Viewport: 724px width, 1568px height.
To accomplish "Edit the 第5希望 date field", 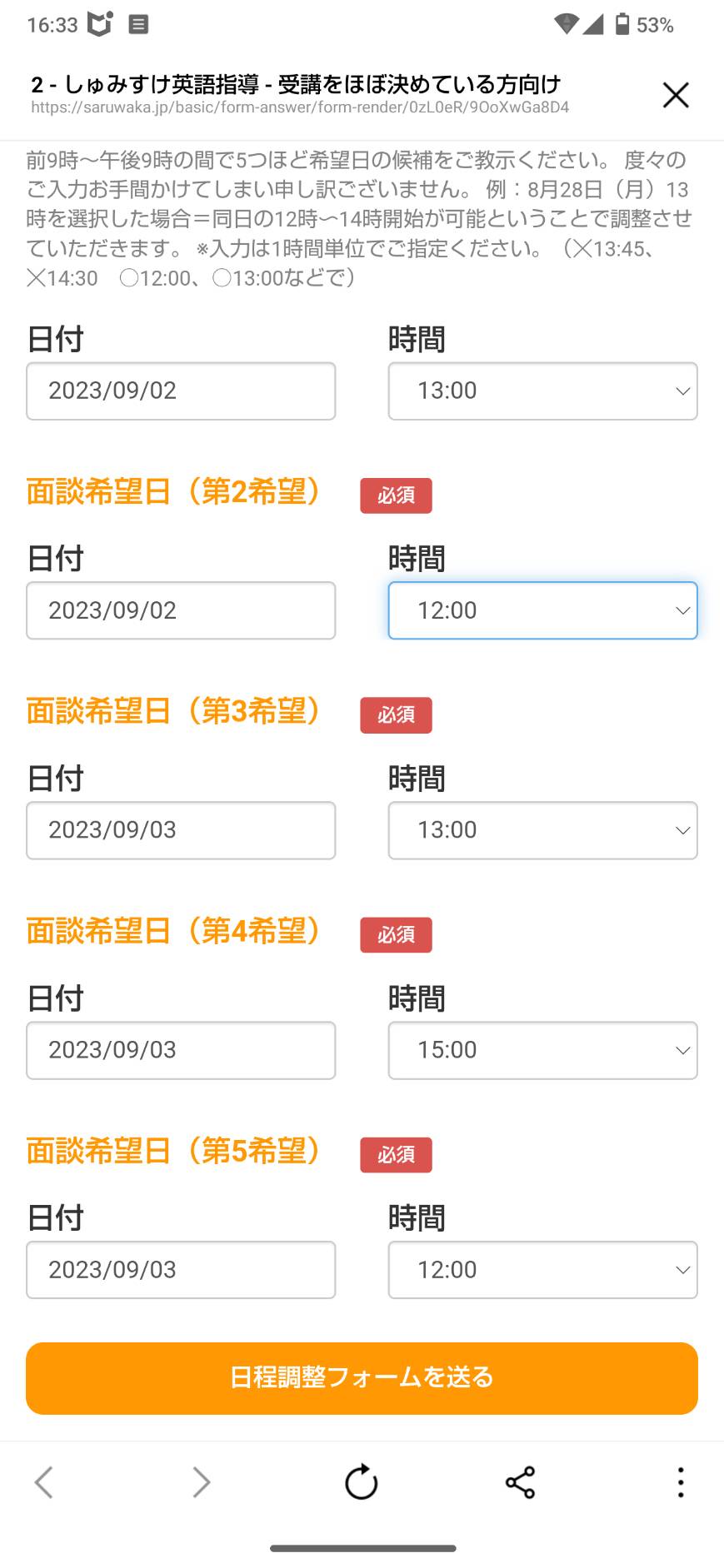I will 181,1270.
